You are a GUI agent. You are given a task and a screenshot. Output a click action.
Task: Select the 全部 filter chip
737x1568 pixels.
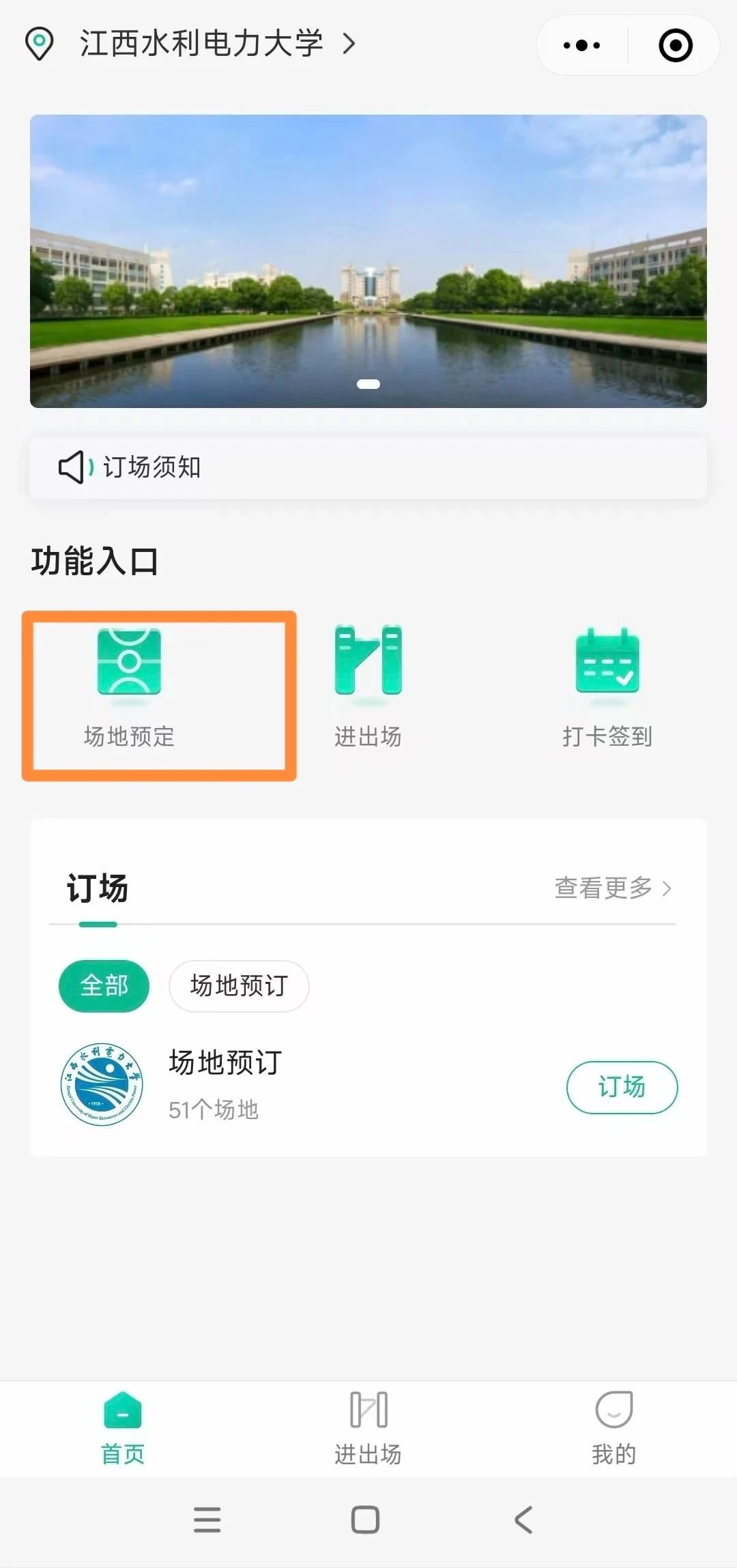104,986
